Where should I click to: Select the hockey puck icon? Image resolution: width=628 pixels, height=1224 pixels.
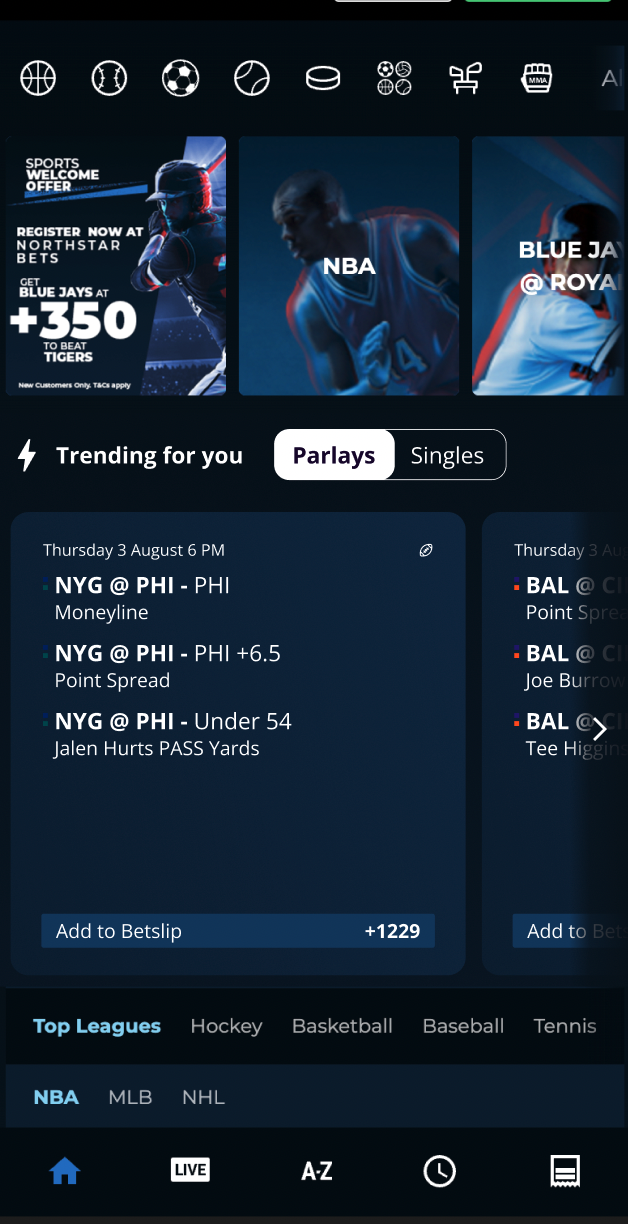click(323, 78)
